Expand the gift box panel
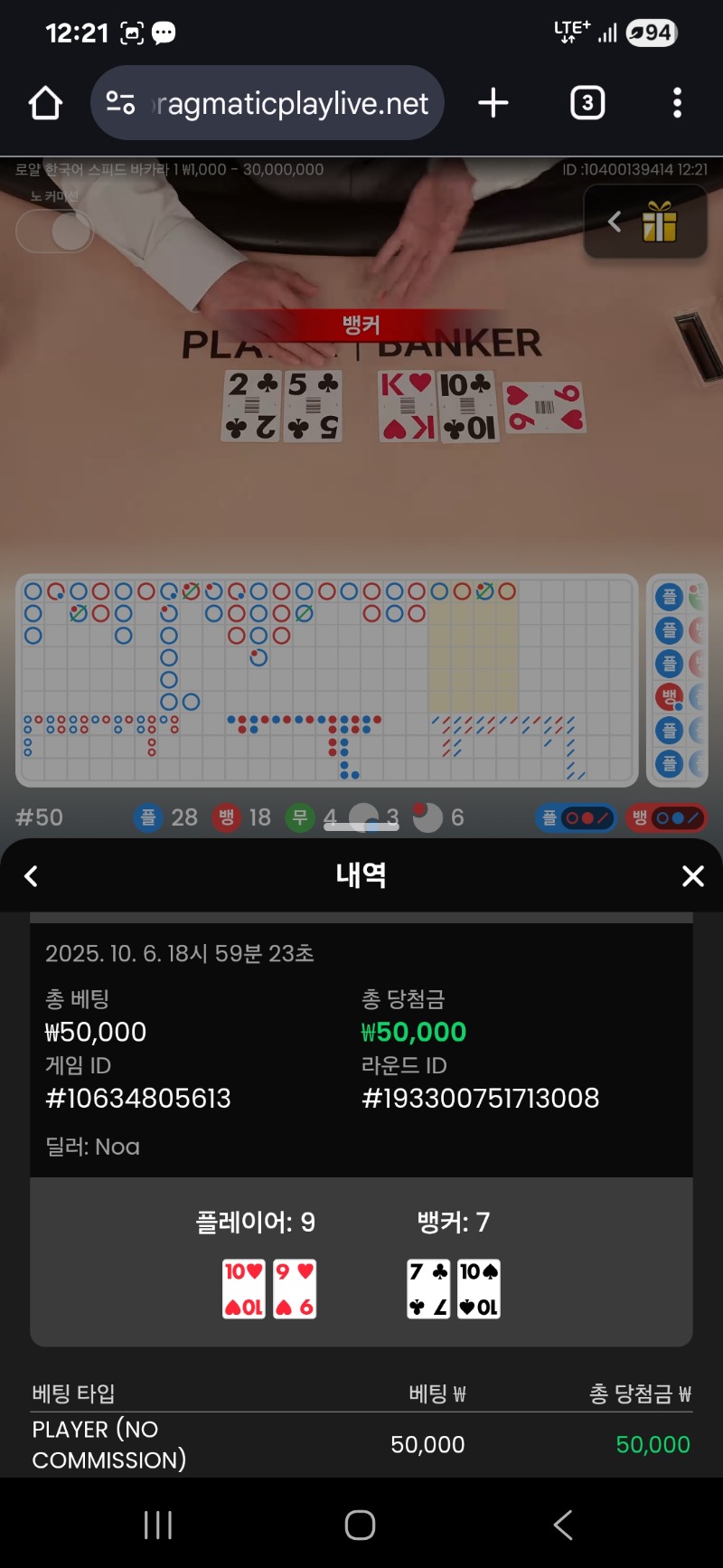Viewport: 723px width, 1568px height. click(x=645, y=222)
